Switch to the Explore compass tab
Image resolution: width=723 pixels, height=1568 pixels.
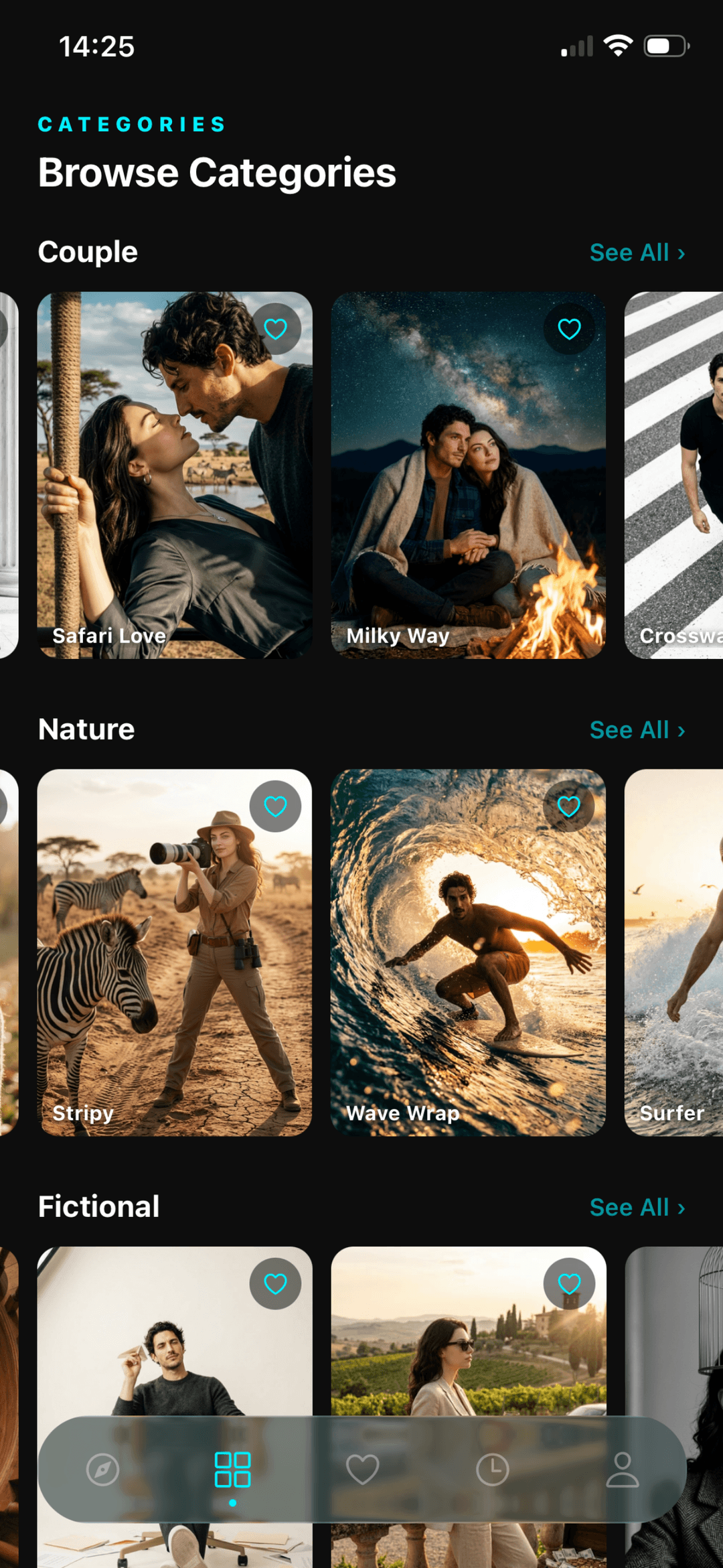coord(103,1470)
